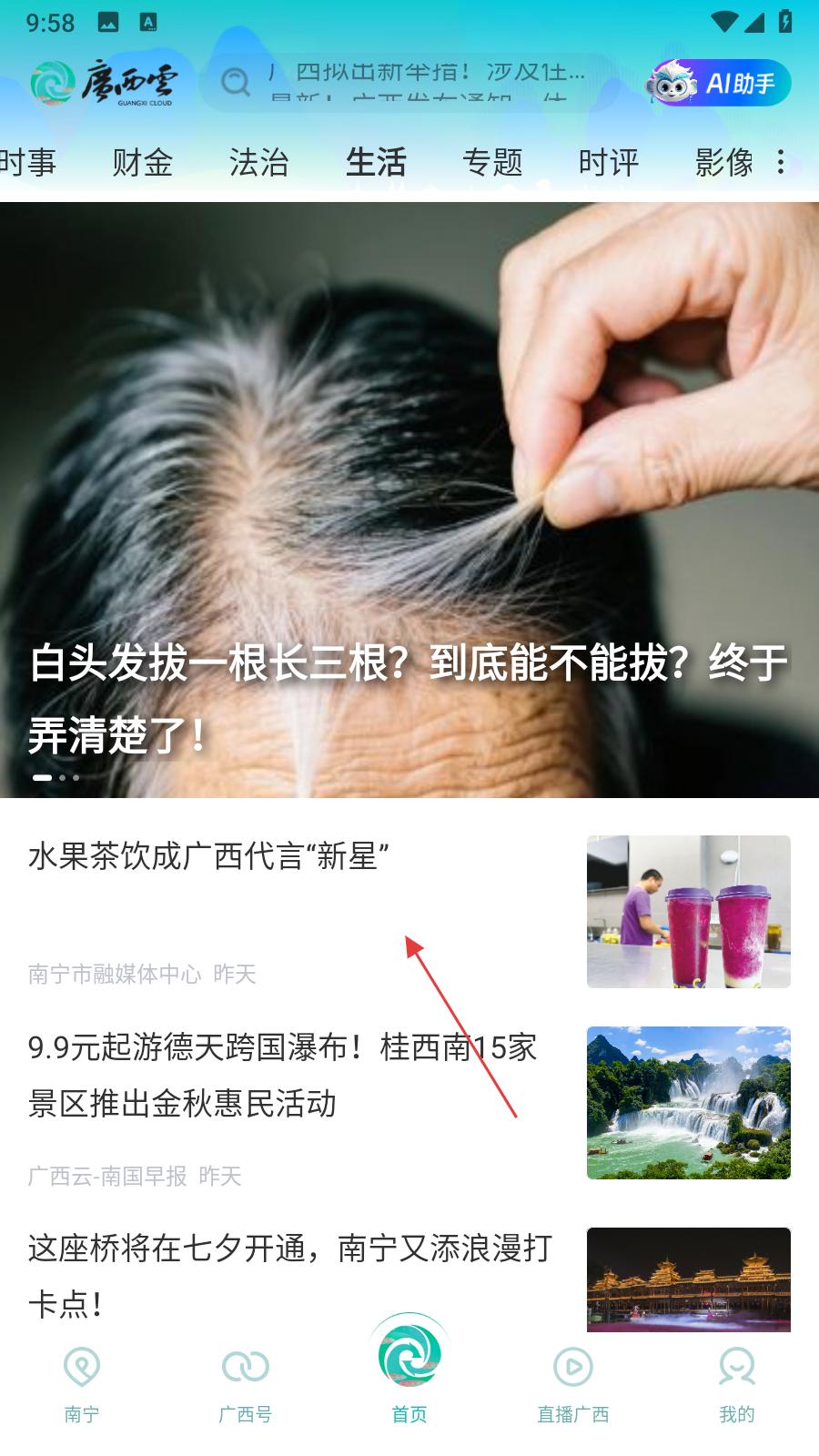819x1456 pixels.
Task: Open the 白头发拔一根长三根 banner article
Action: click(x=409, y=500)
